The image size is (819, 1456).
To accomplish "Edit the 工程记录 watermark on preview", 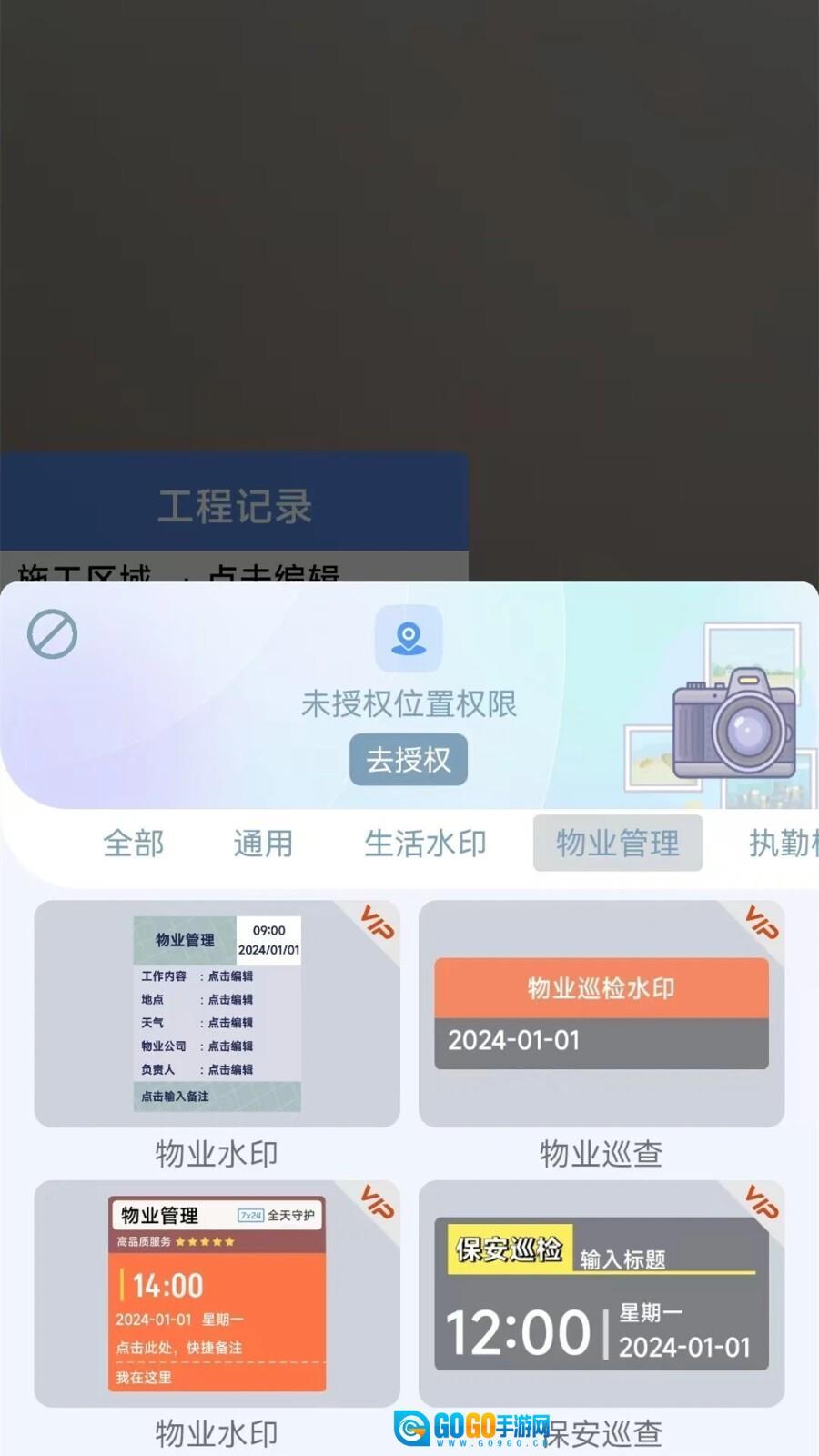I will (x=234, y=507).
